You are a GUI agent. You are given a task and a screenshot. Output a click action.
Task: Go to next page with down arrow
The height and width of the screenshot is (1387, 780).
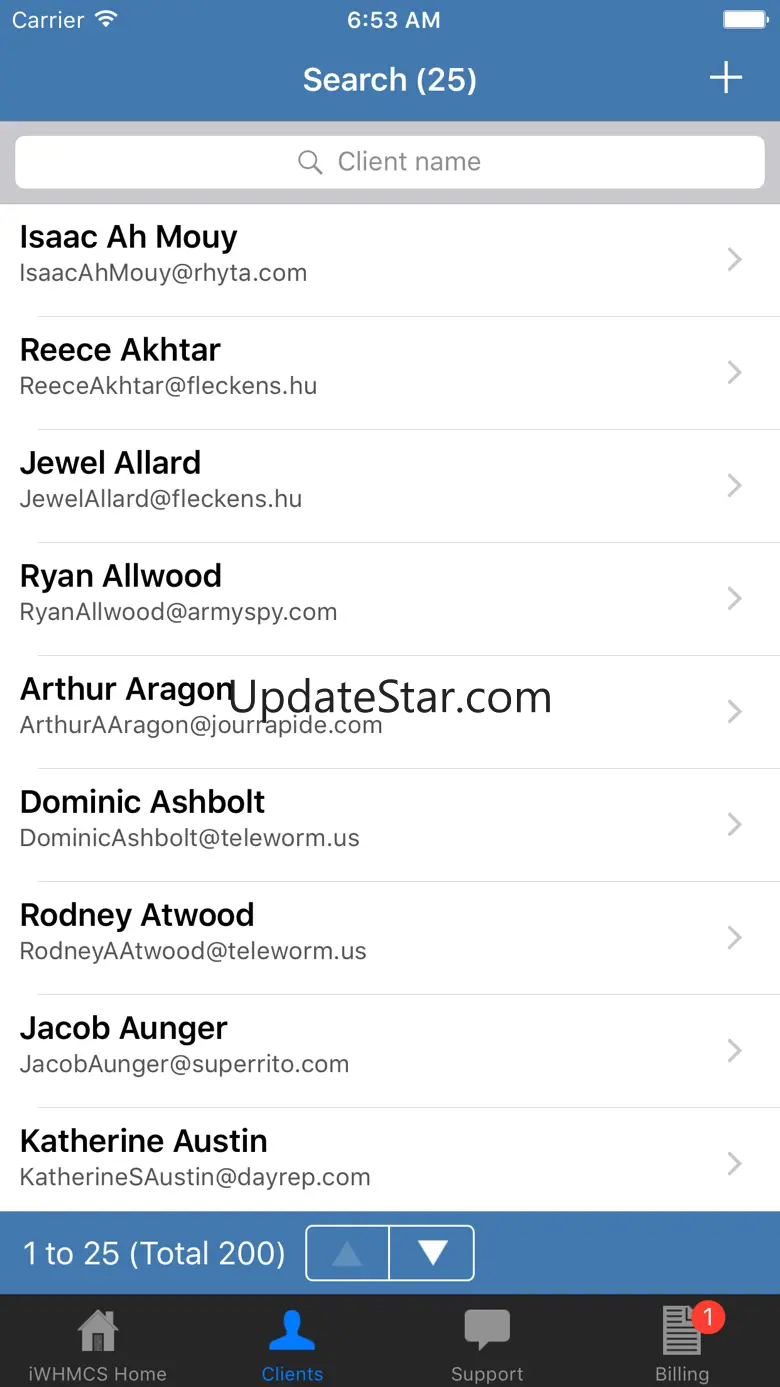tap(432, 1253)
